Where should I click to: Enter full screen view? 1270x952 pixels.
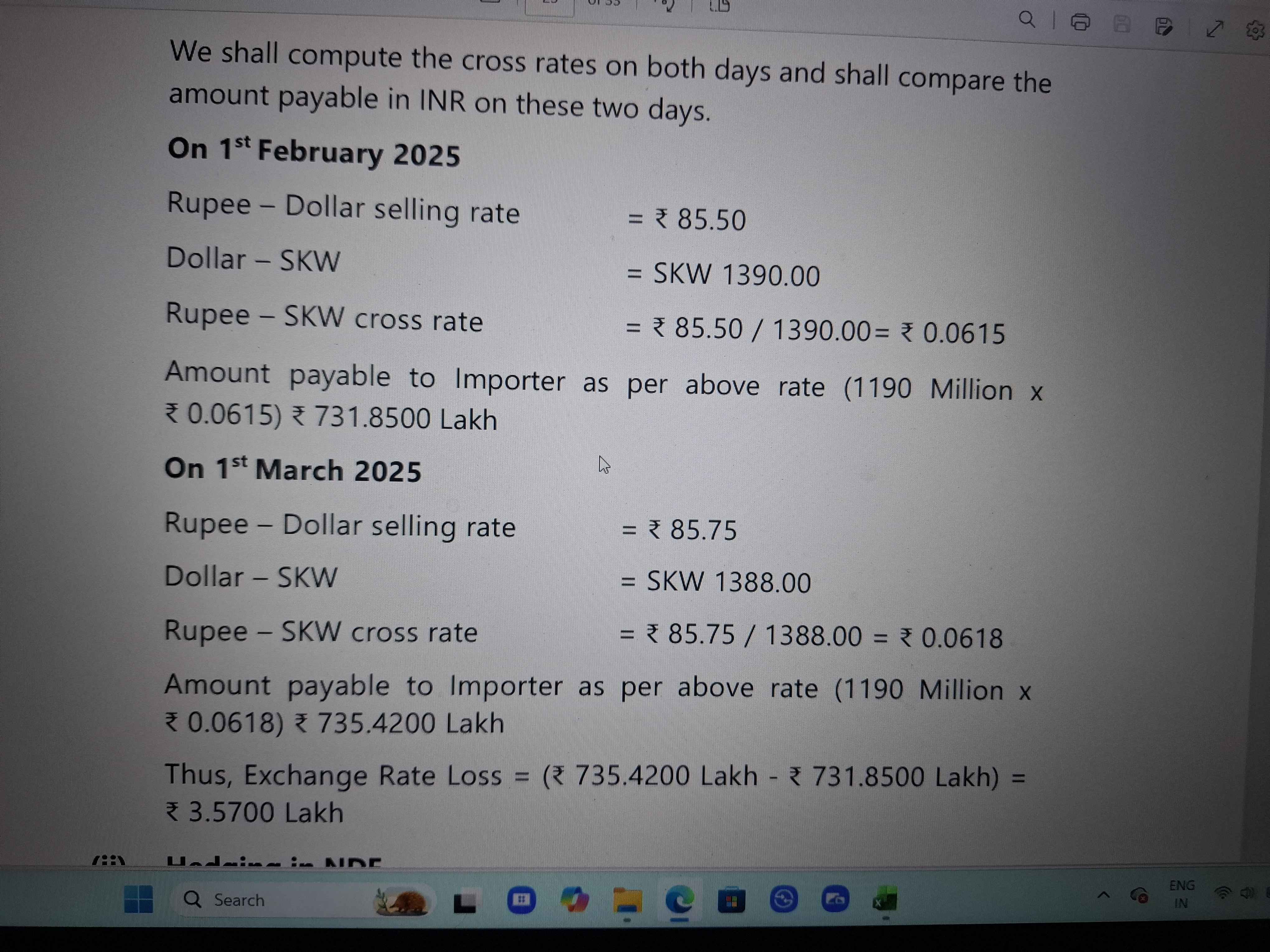[x=1214, y=29]
